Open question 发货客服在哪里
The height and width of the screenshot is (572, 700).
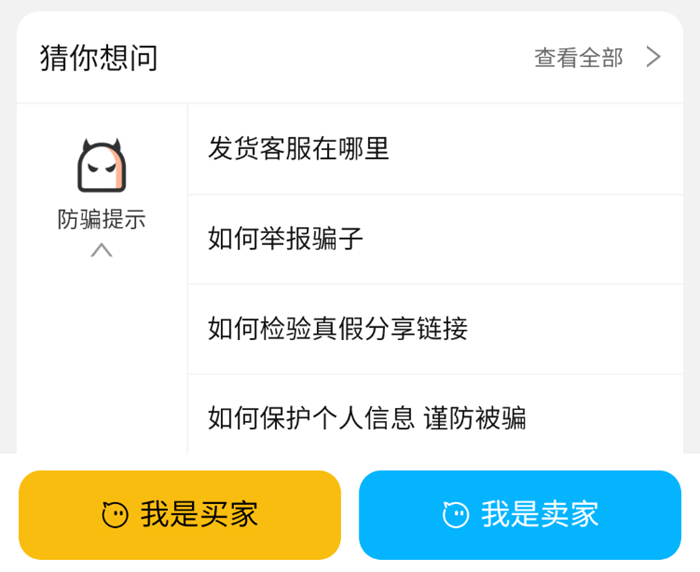click(x=298, y=150)
